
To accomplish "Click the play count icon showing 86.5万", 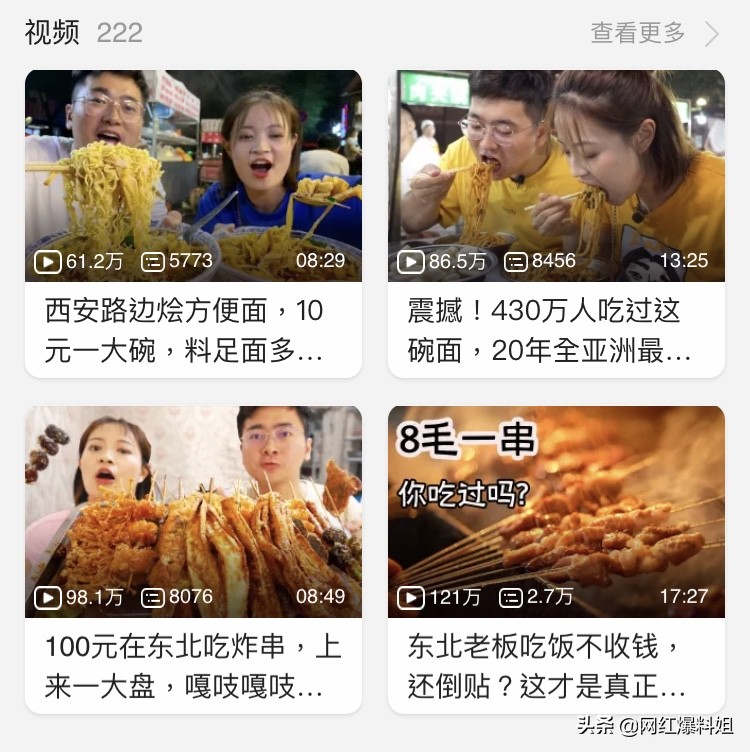I will click(x=410, y=261).
